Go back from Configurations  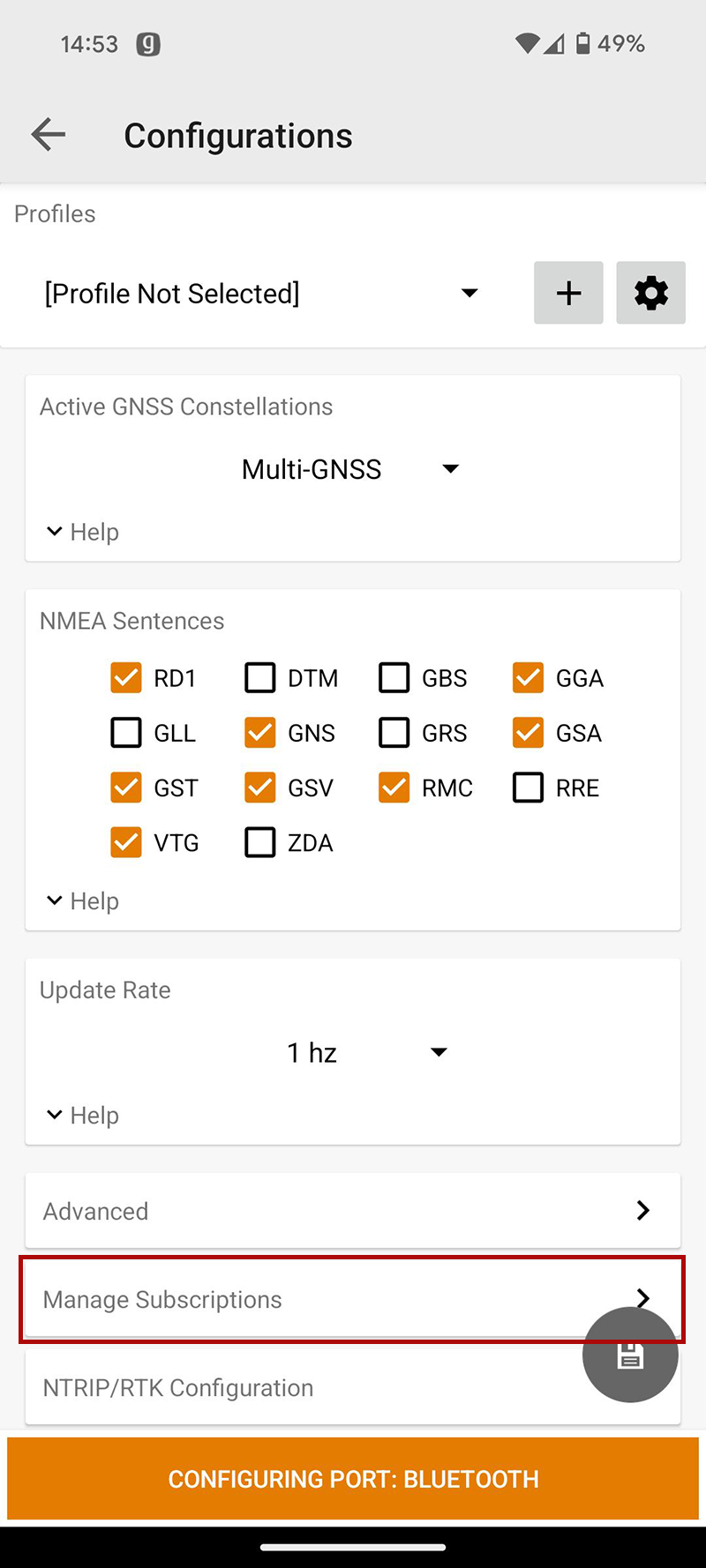tap(49, 134)
